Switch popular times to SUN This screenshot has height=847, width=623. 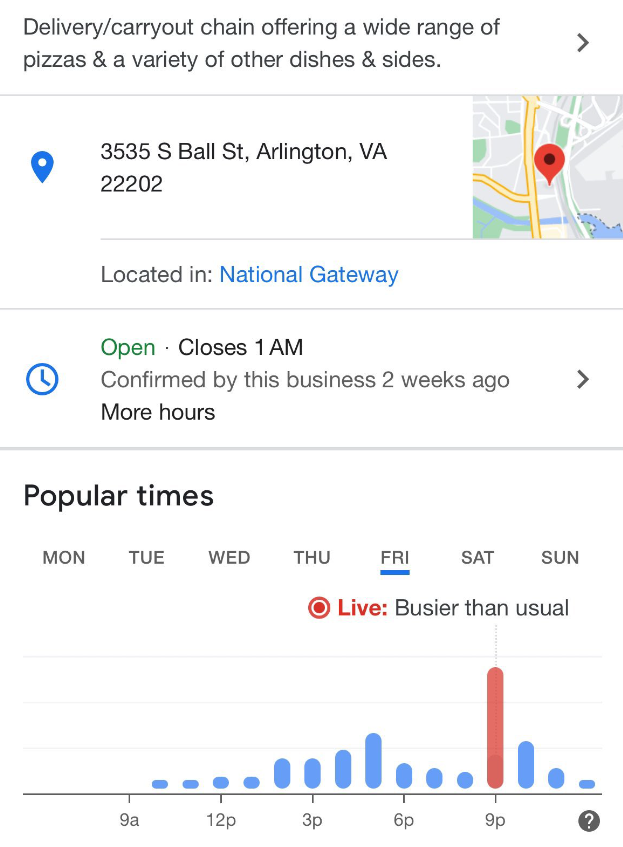(560, 558)
